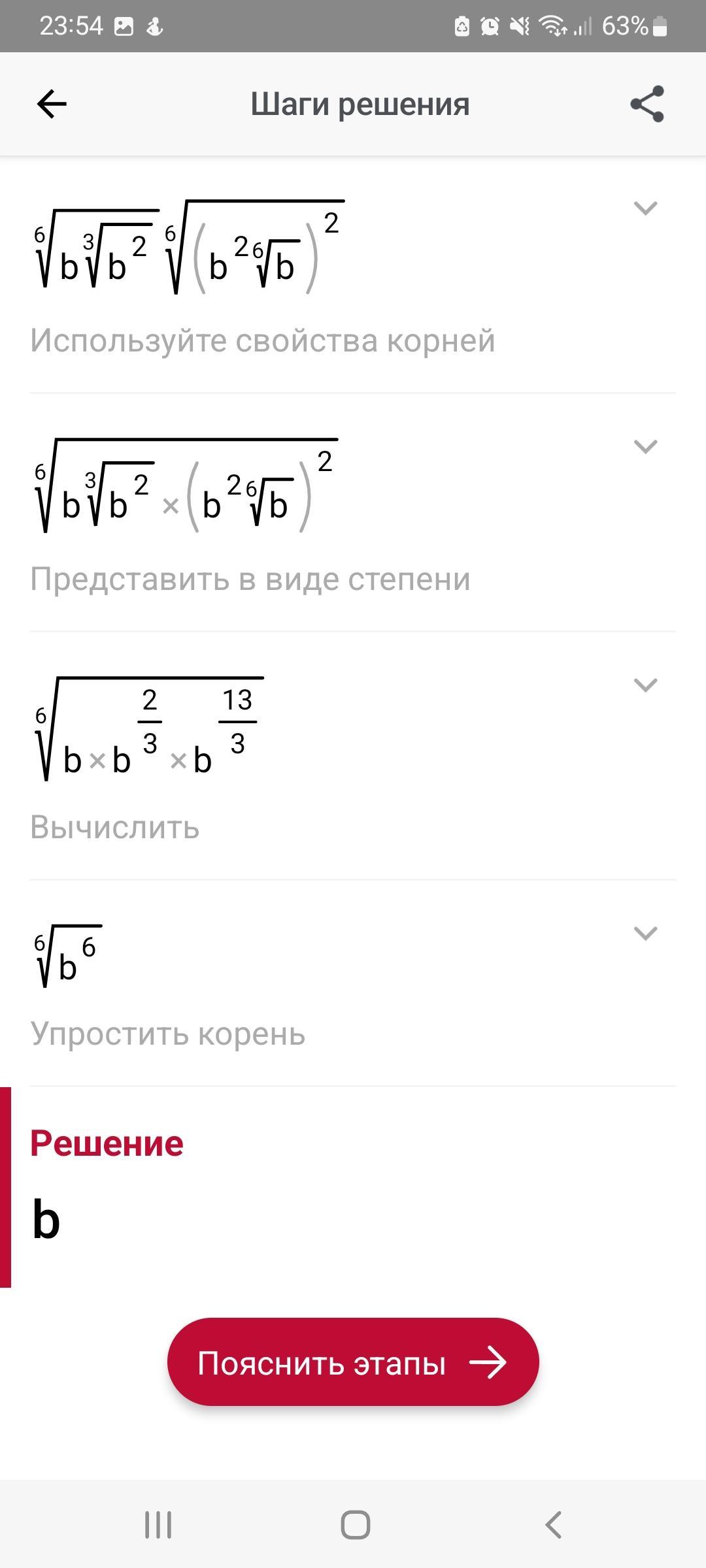Open recent apps from navigation bar

[158, 1526]
